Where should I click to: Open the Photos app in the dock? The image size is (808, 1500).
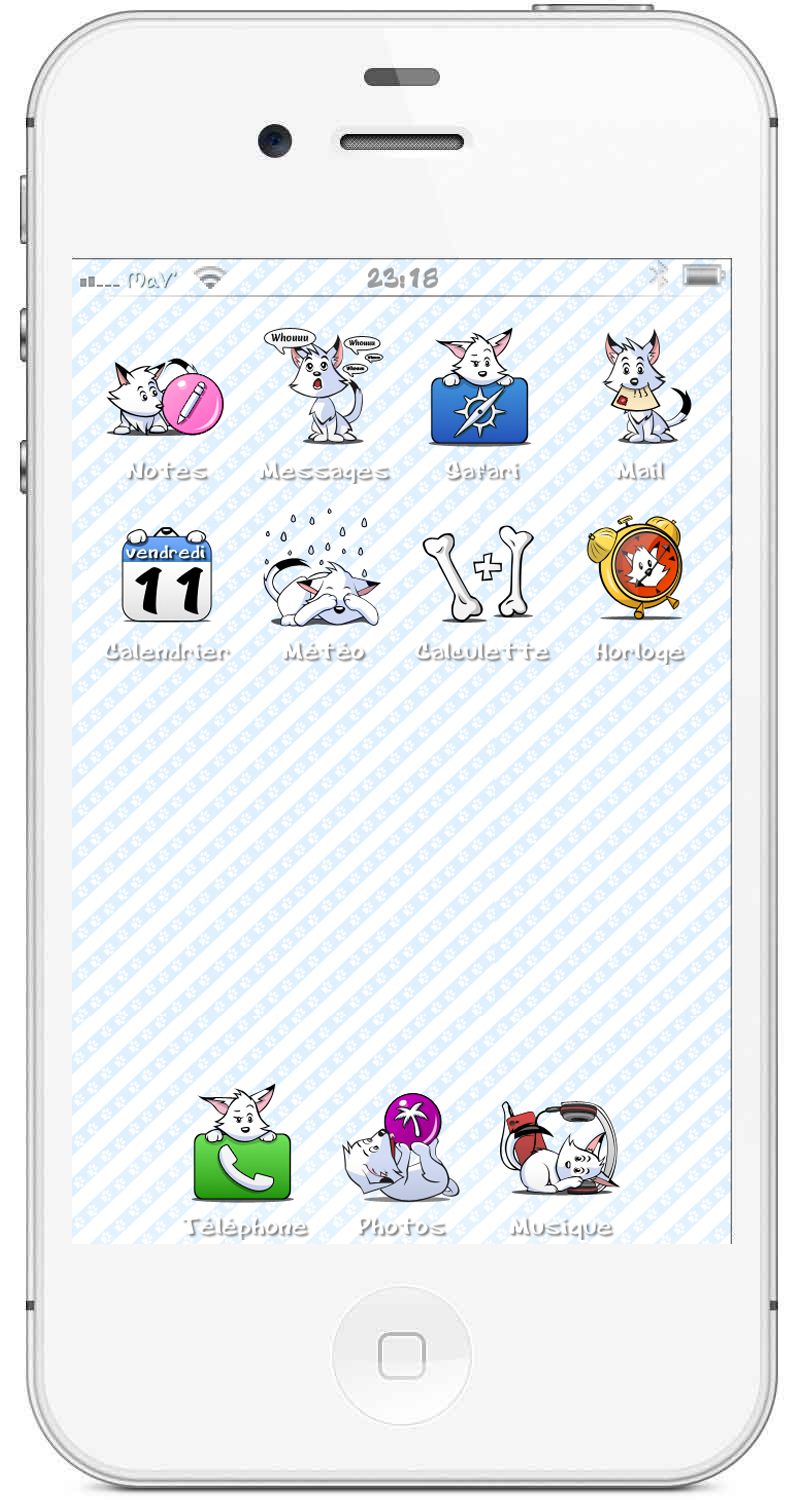[x=402, y=1148]
